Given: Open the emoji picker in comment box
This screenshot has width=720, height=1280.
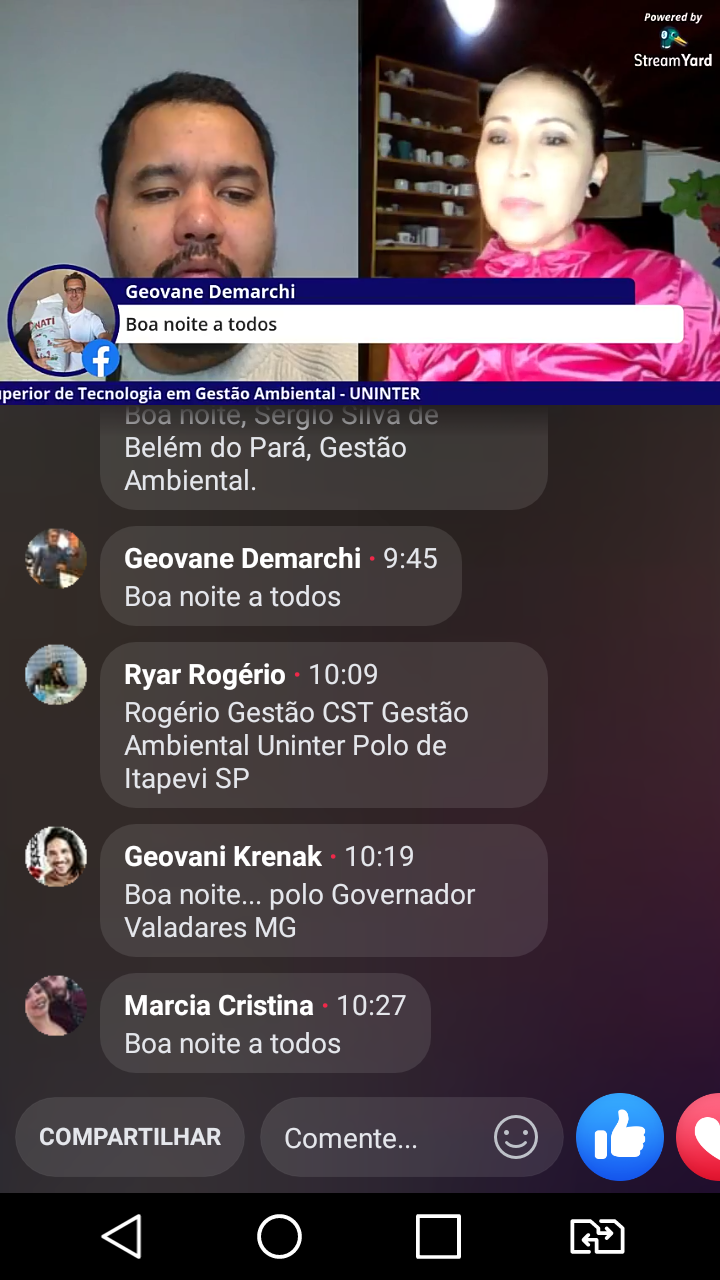Looking at the screenshot, I should [516, 1138].
